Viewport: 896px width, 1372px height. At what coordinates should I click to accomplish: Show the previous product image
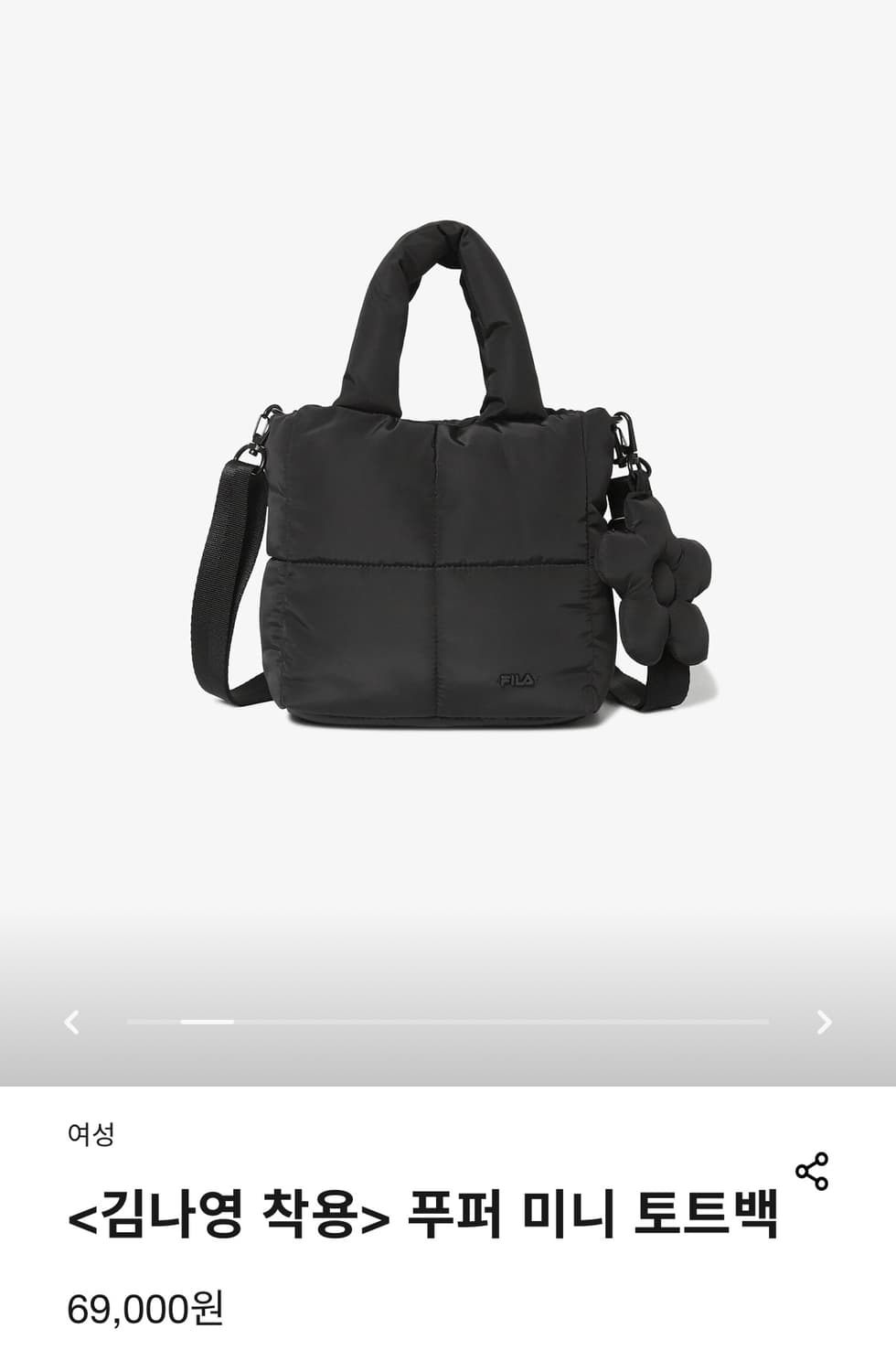pos(72,1022)
